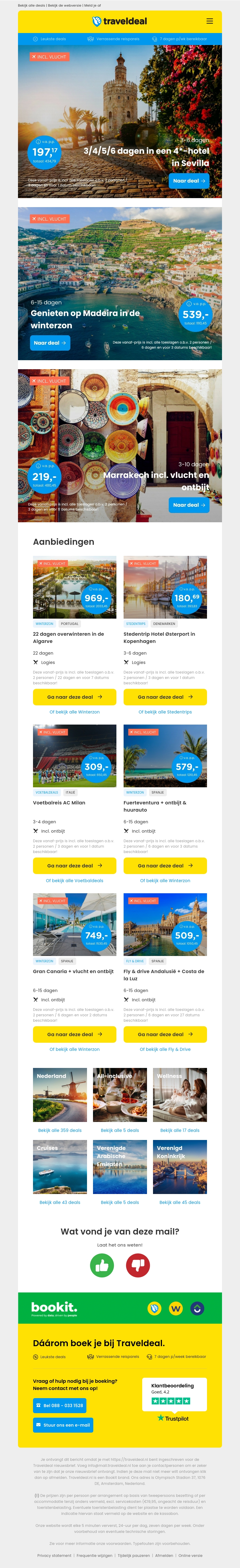Open the Cruises deals tile
Screen dimensions: 240x1568
60,1167
